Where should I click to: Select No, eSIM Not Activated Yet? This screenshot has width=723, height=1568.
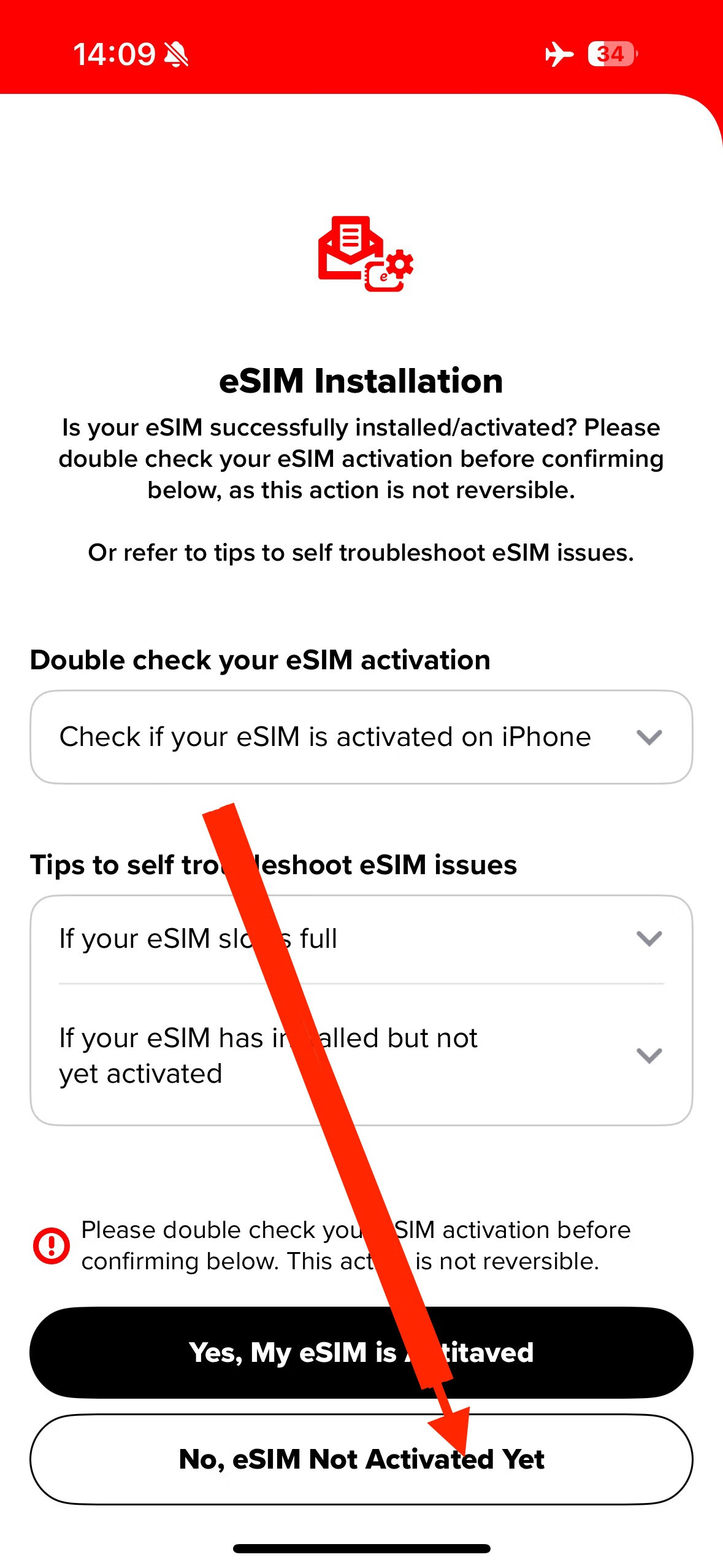pyautogui.click(x=361, y=1459)
